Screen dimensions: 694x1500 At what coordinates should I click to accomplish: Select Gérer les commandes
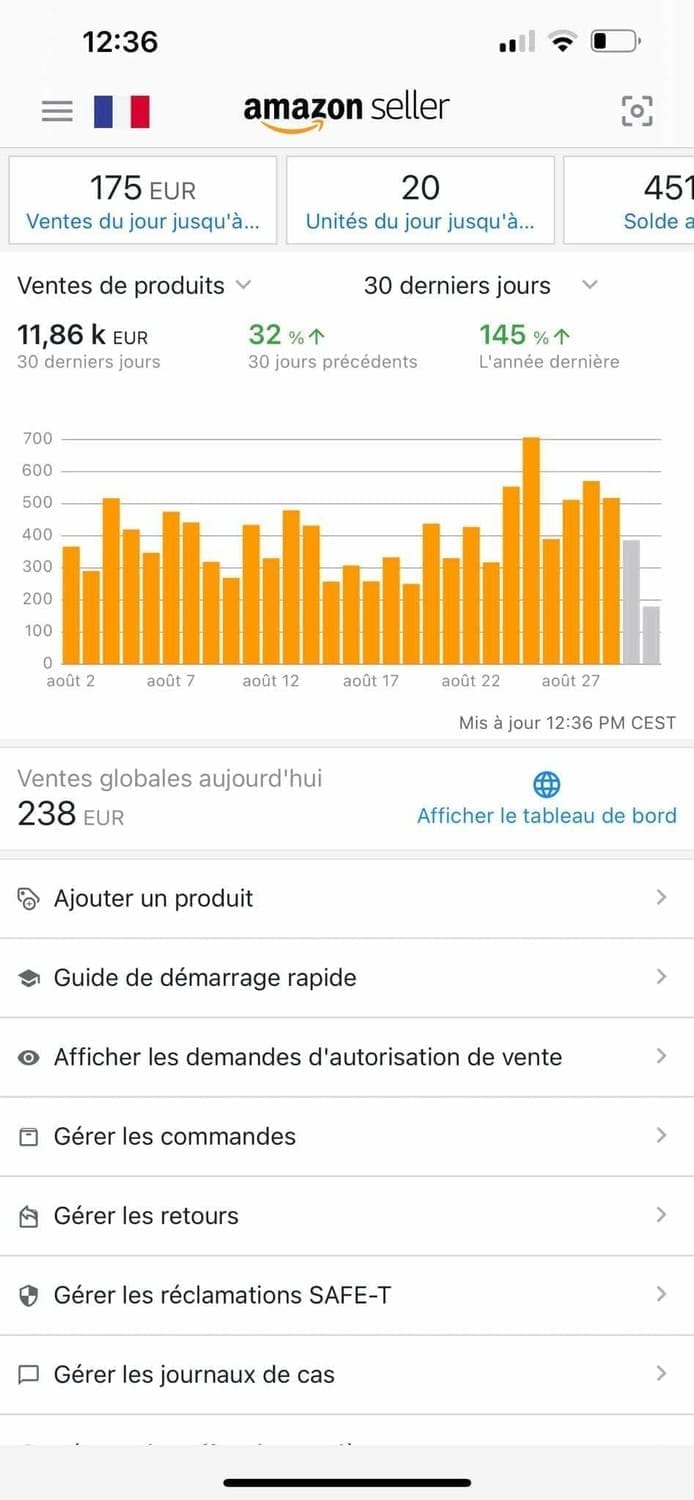click(x=347, y=1136)
